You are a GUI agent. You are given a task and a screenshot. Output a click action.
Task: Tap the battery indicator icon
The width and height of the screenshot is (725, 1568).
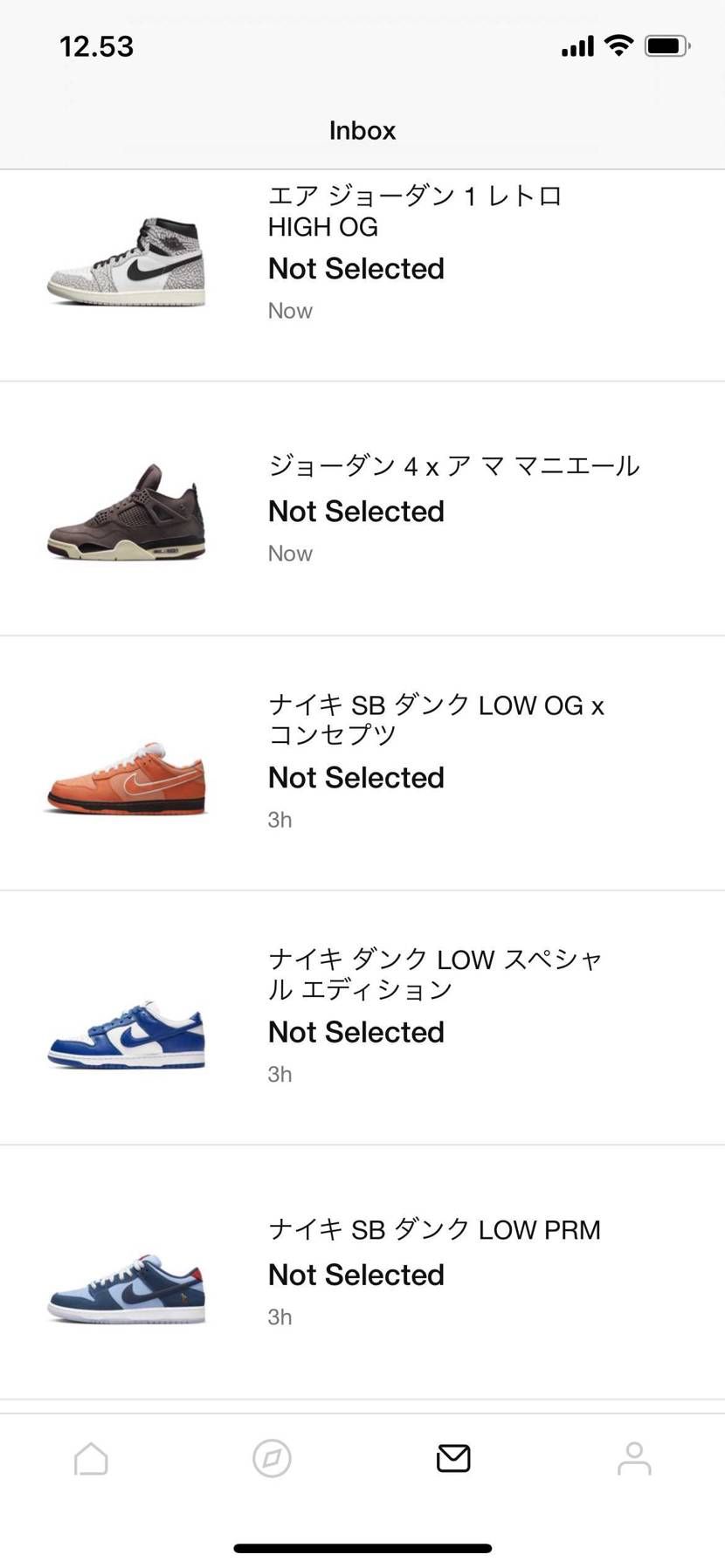[x=667, y=45]
